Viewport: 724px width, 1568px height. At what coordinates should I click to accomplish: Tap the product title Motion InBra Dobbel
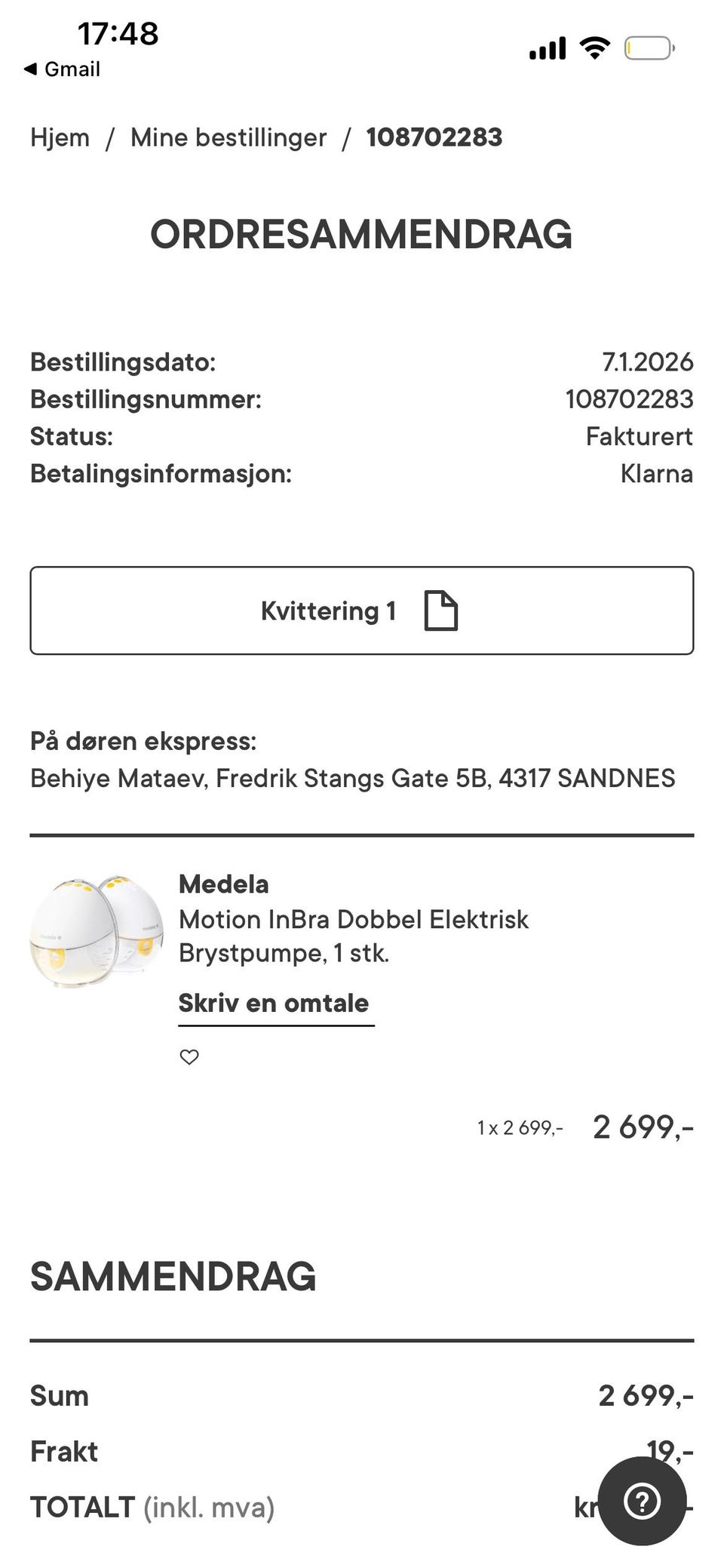pos(353,919)
